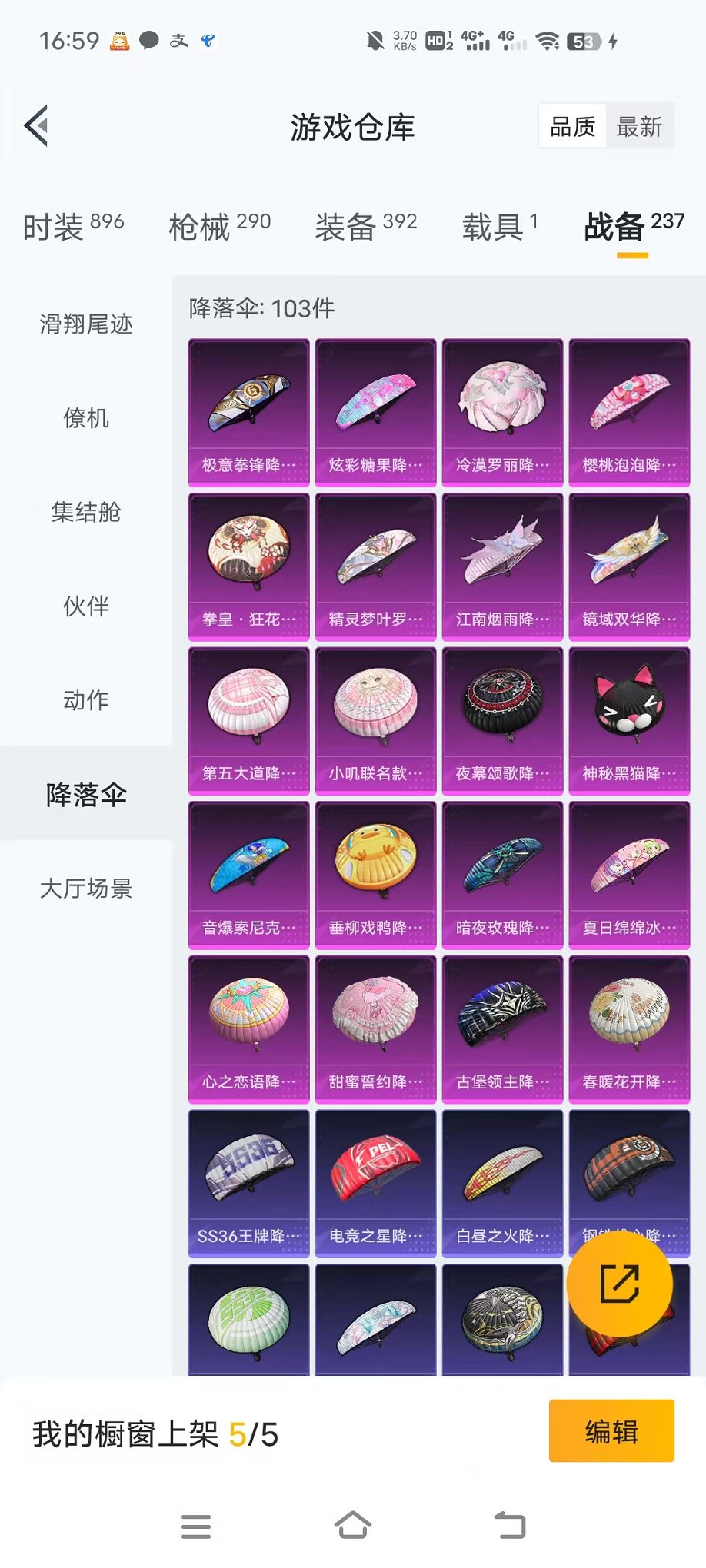Screen dimensions: 706x1568
Task: Open the SS36王牌 parachute item
Action: click(x=248, y=1183)
